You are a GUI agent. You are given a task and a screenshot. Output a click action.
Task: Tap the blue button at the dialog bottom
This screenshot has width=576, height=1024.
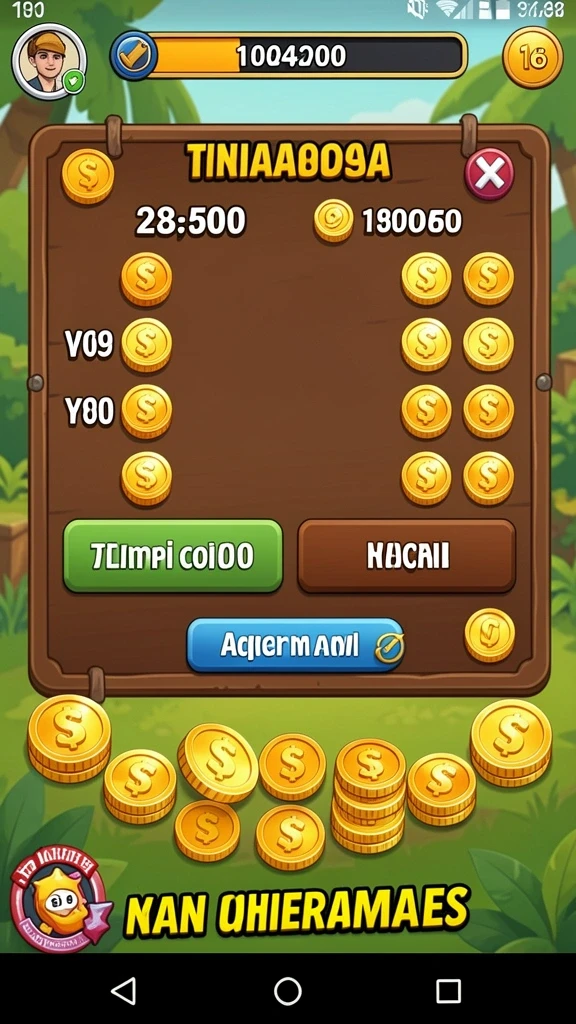pos(295,645)
